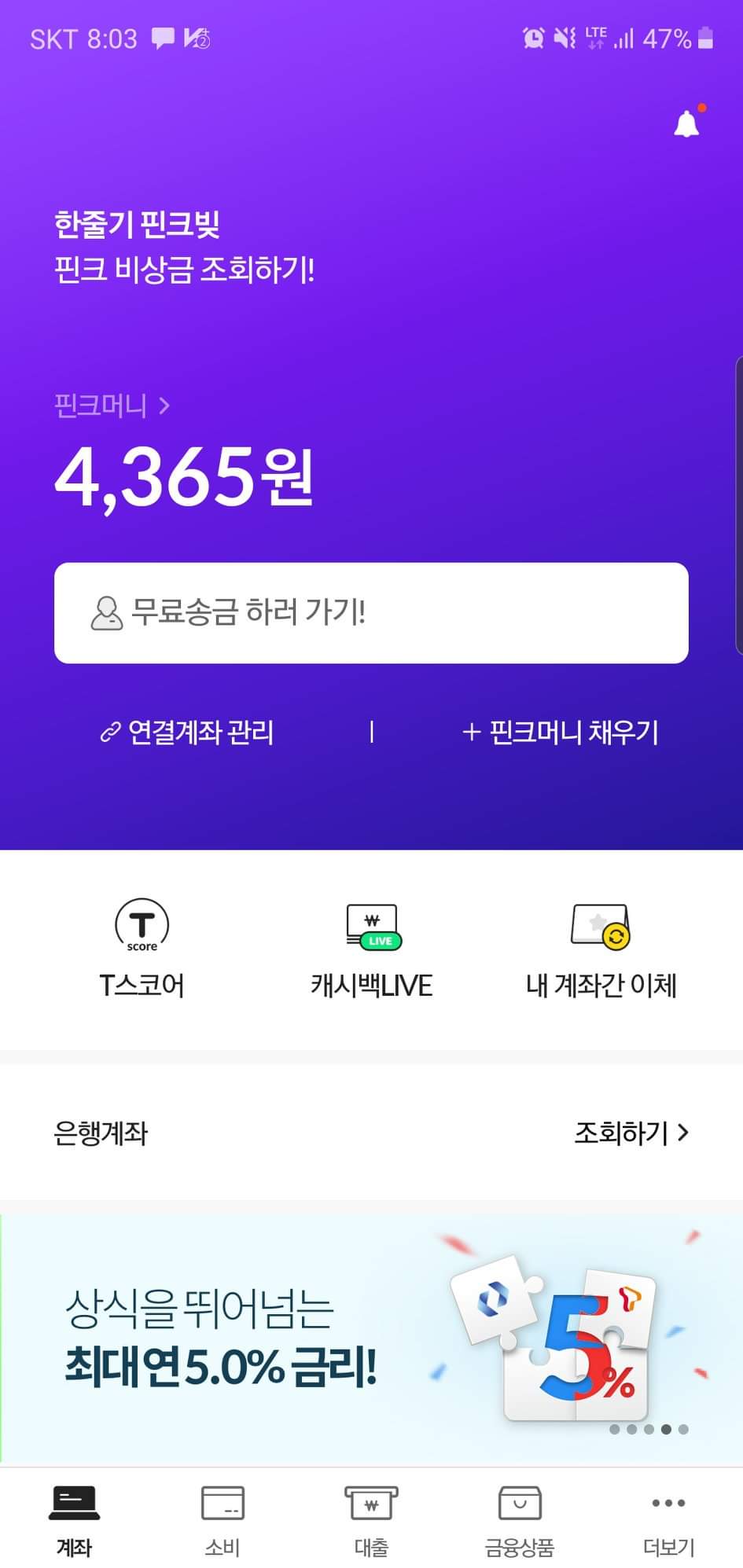743x1568 pixels.
Task: Open 내 계좌간 이체
Action: pos(601,949)
